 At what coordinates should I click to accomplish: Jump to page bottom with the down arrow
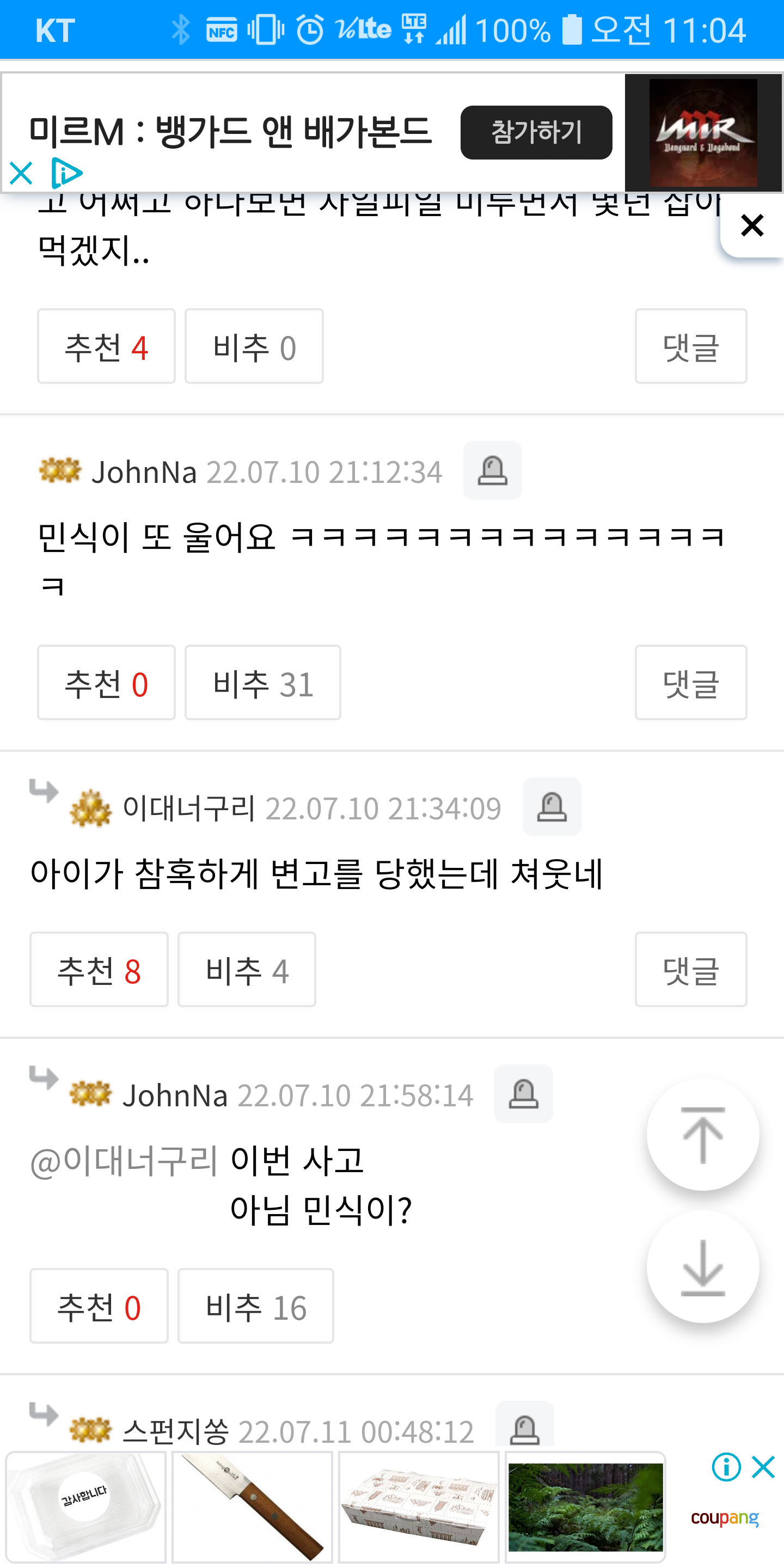[702, 1267]
